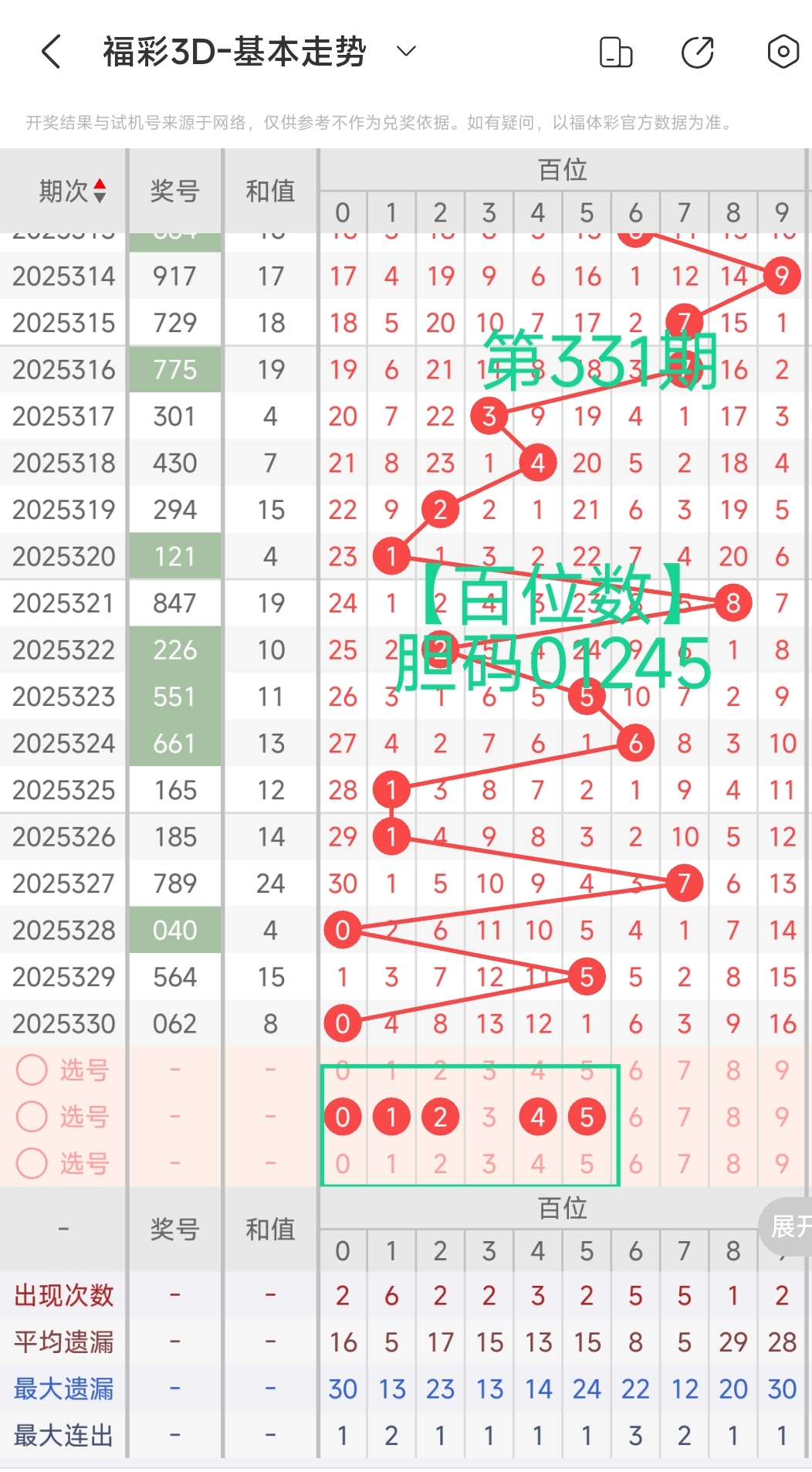
Task: Select the first 选号 radio circle
Action: (32, 1070)
